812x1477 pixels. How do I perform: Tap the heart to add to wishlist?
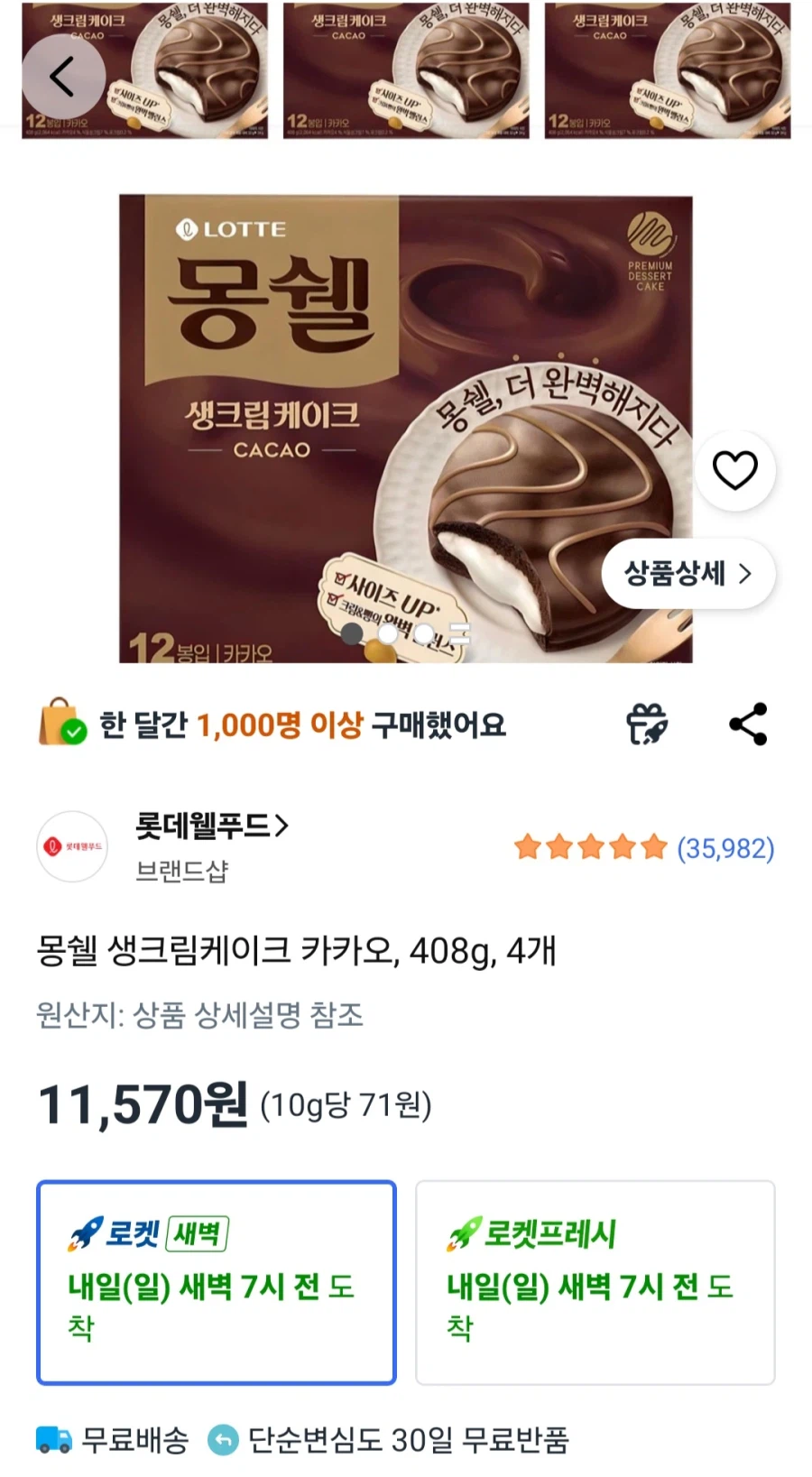736,469
